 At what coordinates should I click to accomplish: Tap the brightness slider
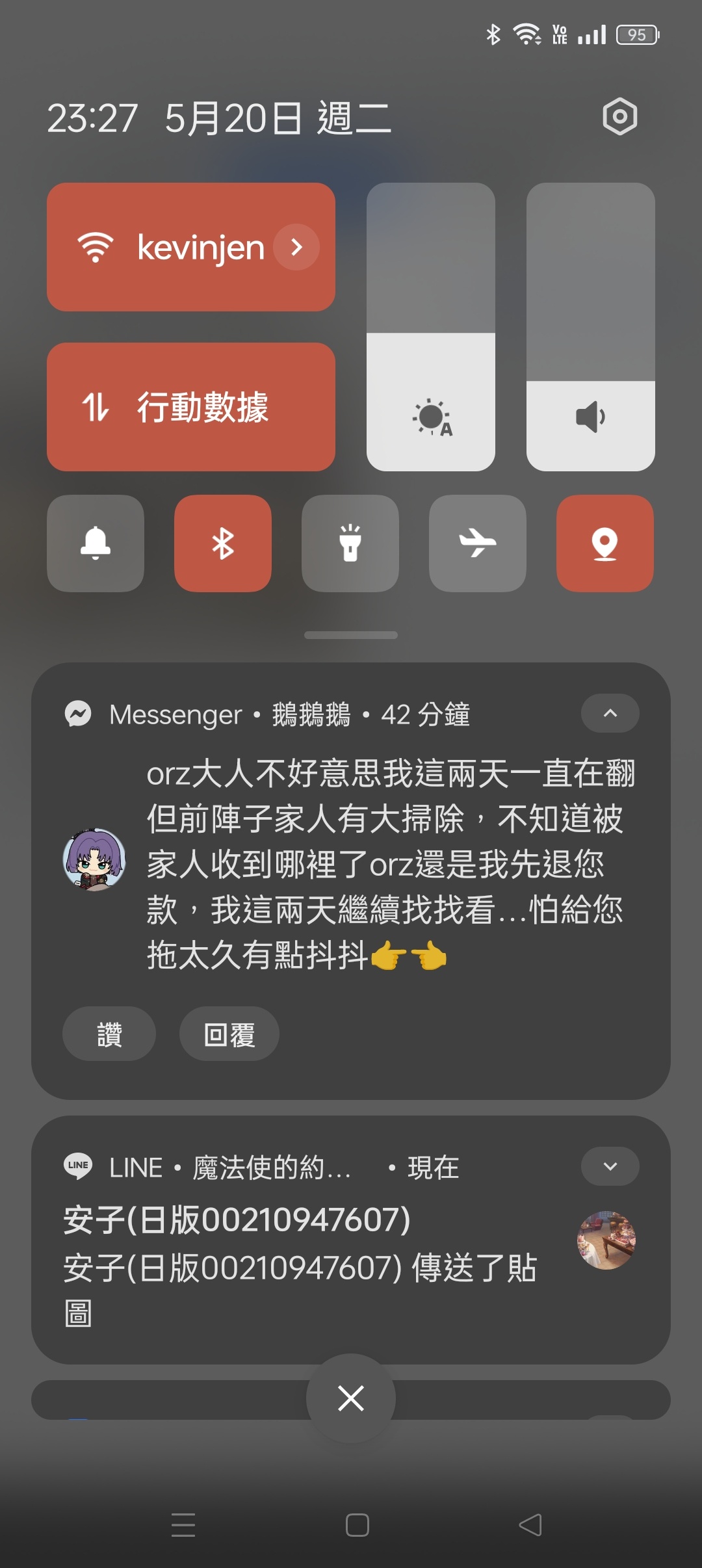click(430, 326)
